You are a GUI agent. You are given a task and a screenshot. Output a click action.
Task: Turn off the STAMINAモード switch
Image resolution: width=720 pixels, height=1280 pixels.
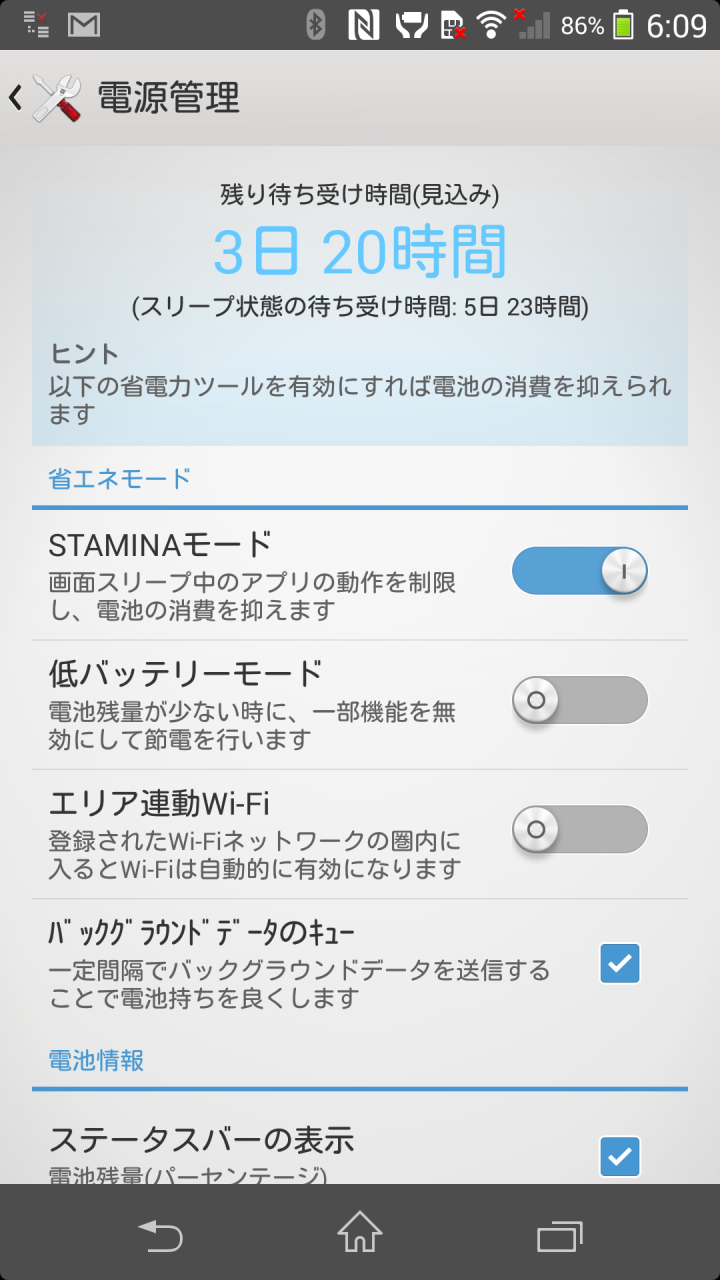tap(580, 571)
